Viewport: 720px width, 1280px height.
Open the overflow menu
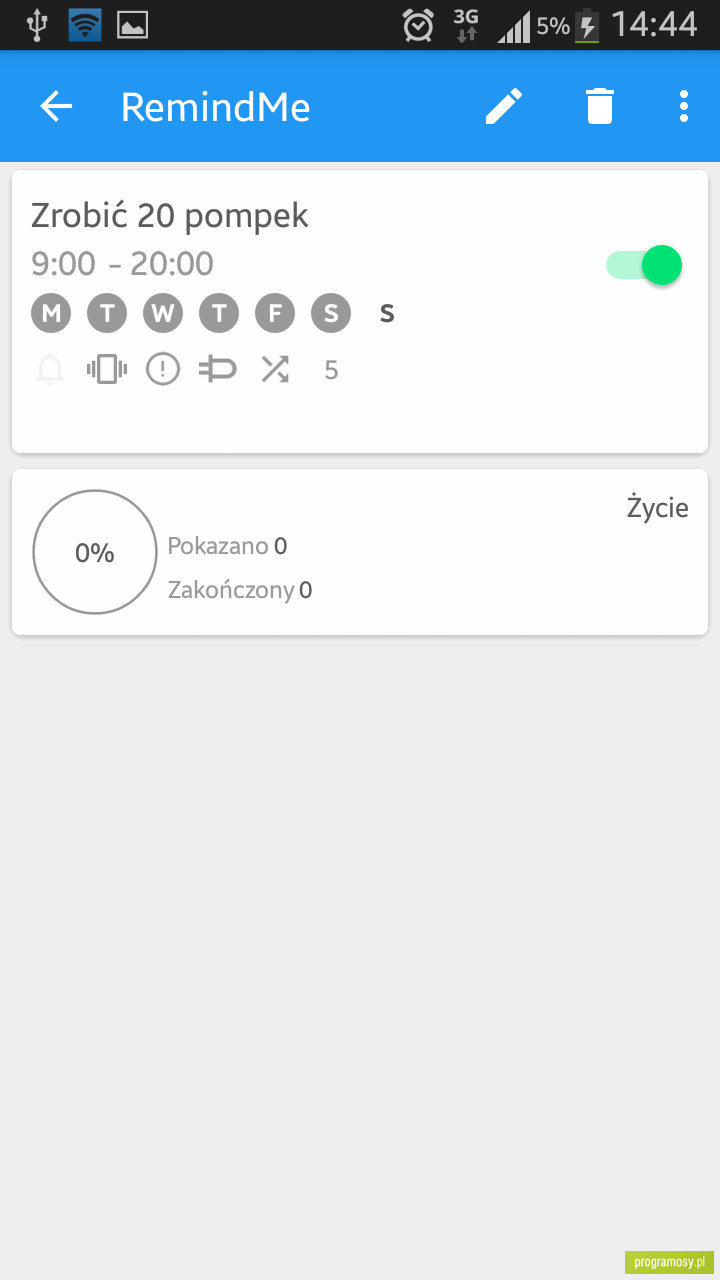684,106
